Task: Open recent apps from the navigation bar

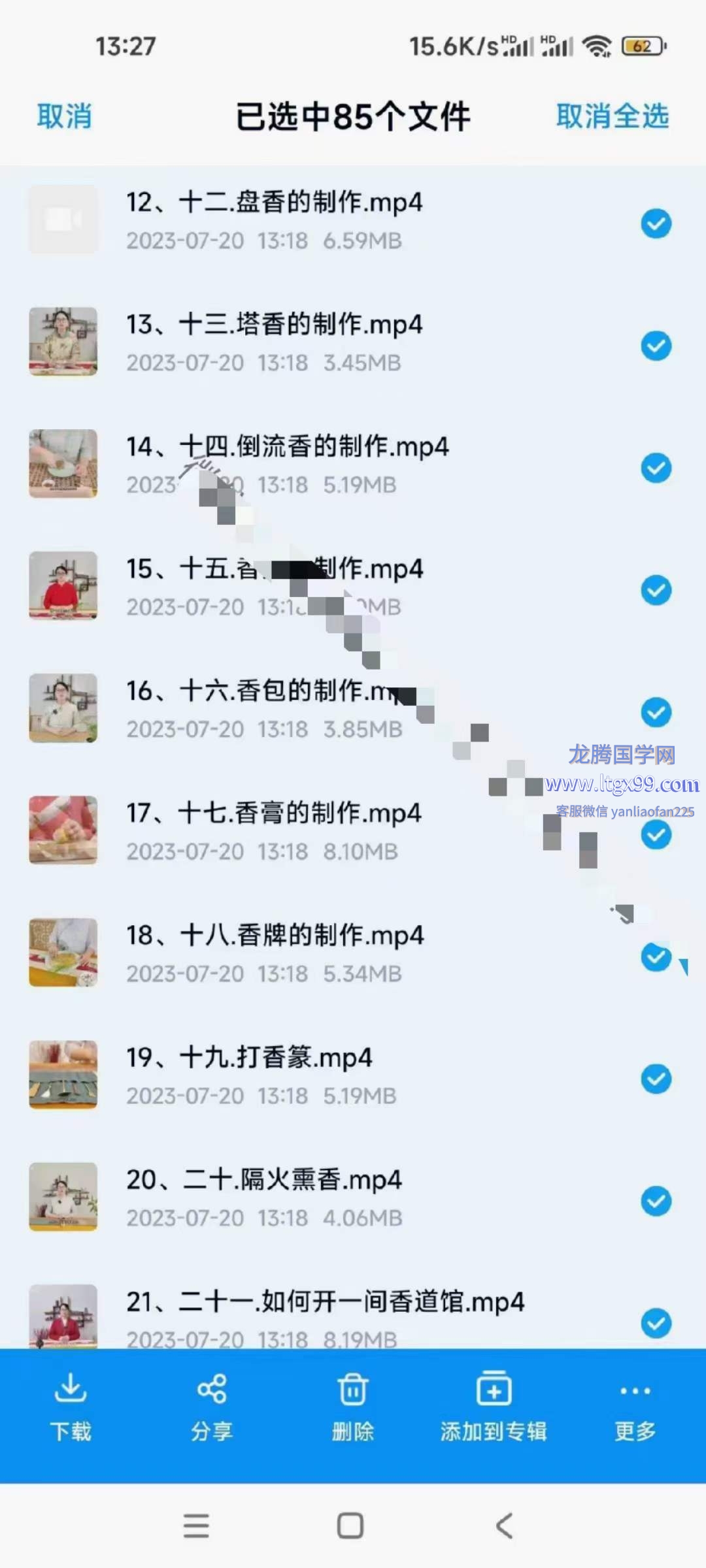Action: [196, 1526]
